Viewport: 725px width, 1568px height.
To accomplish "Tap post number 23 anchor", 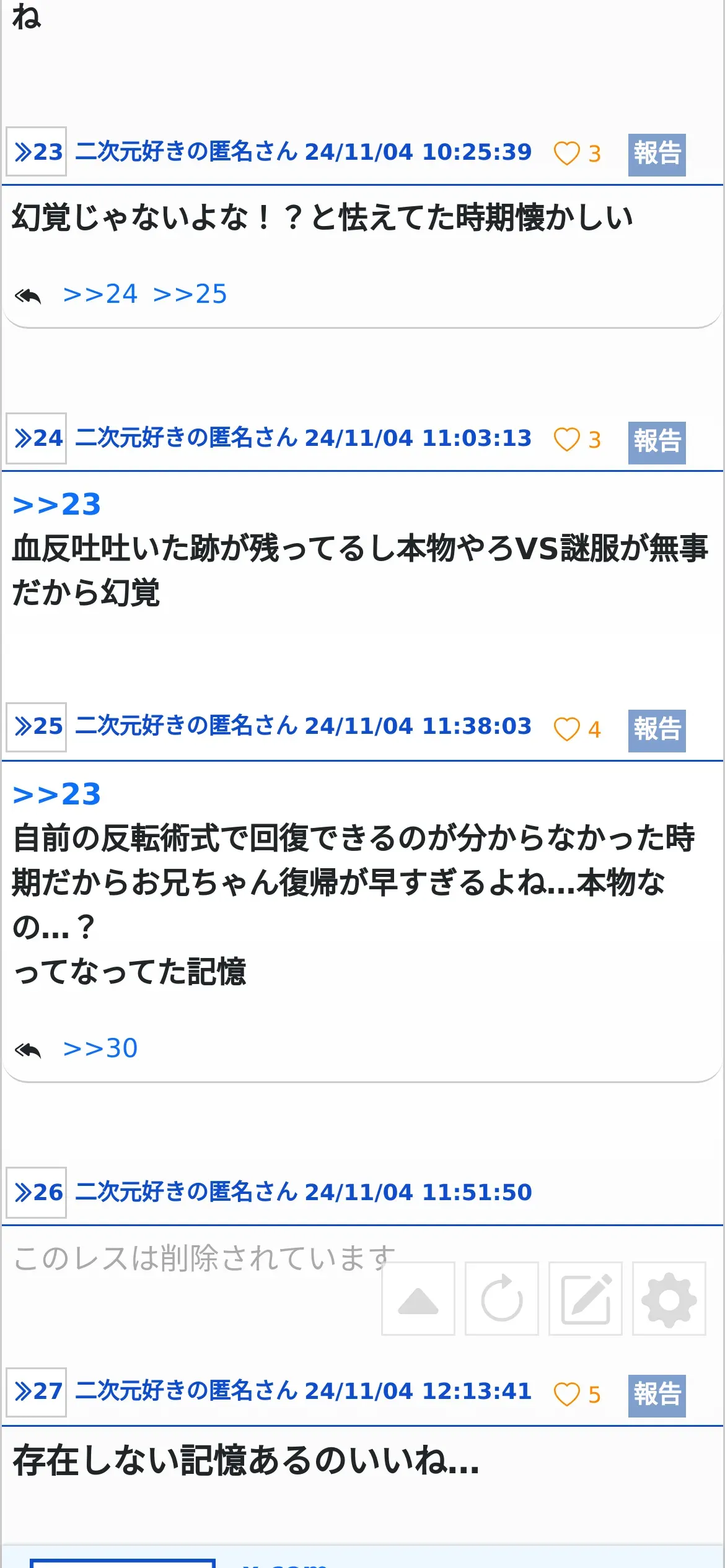I will tap(37, 152).
